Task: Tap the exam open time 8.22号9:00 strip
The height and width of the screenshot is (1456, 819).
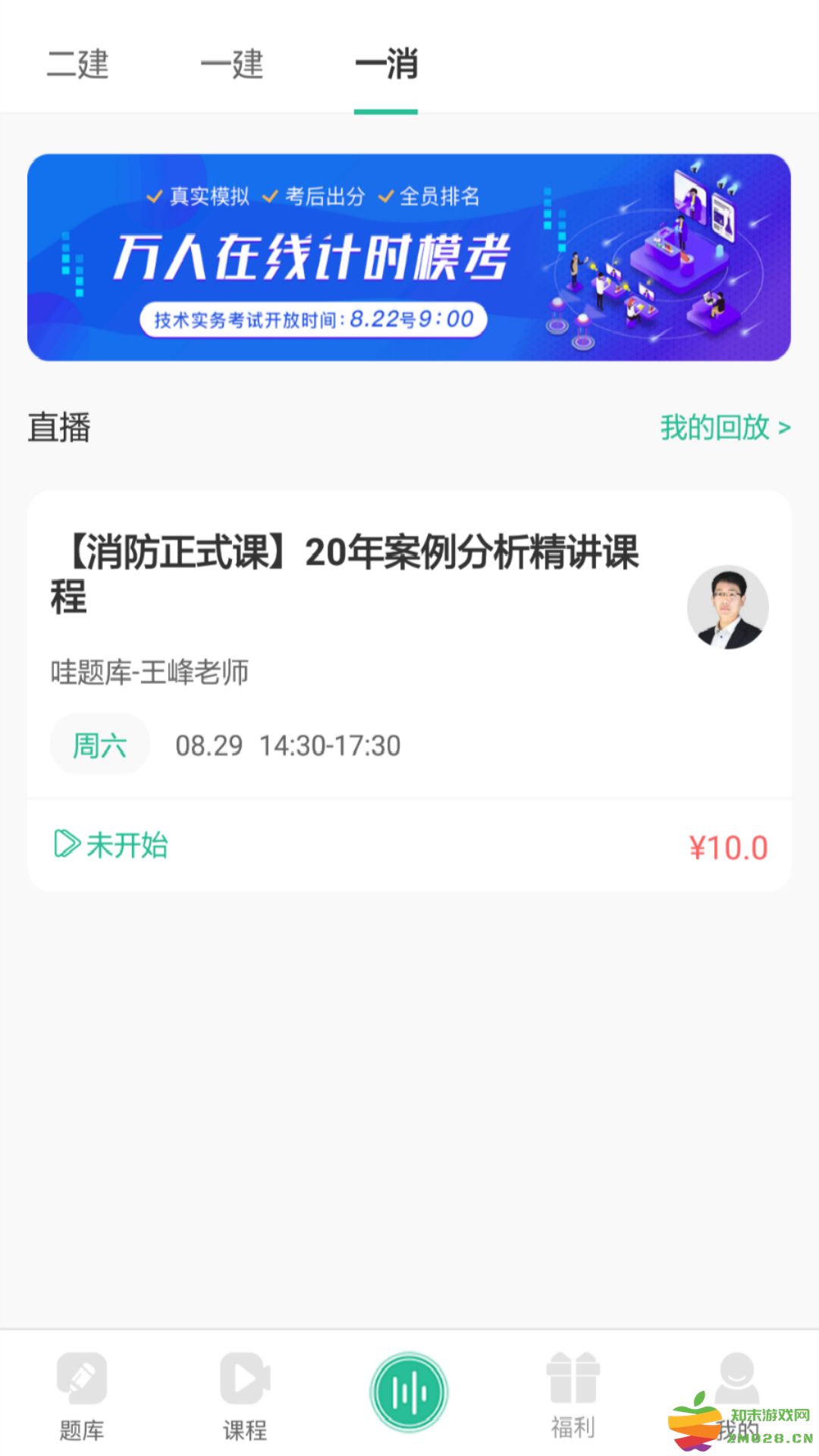Action: point(313,318)
